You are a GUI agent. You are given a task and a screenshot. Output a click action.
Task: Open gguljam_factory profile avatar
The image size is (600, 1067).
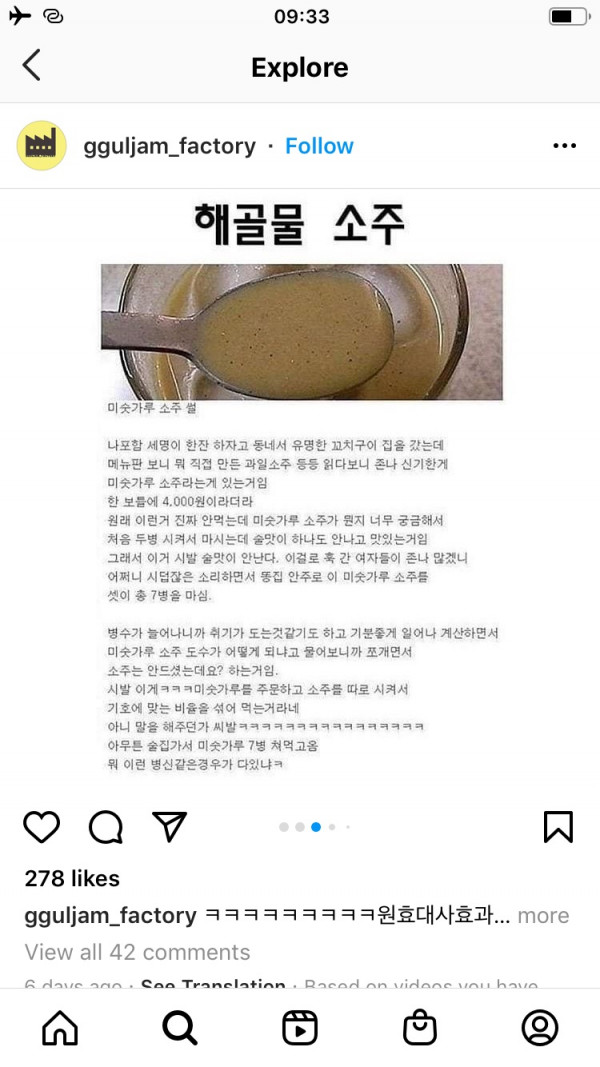point(42,146)
